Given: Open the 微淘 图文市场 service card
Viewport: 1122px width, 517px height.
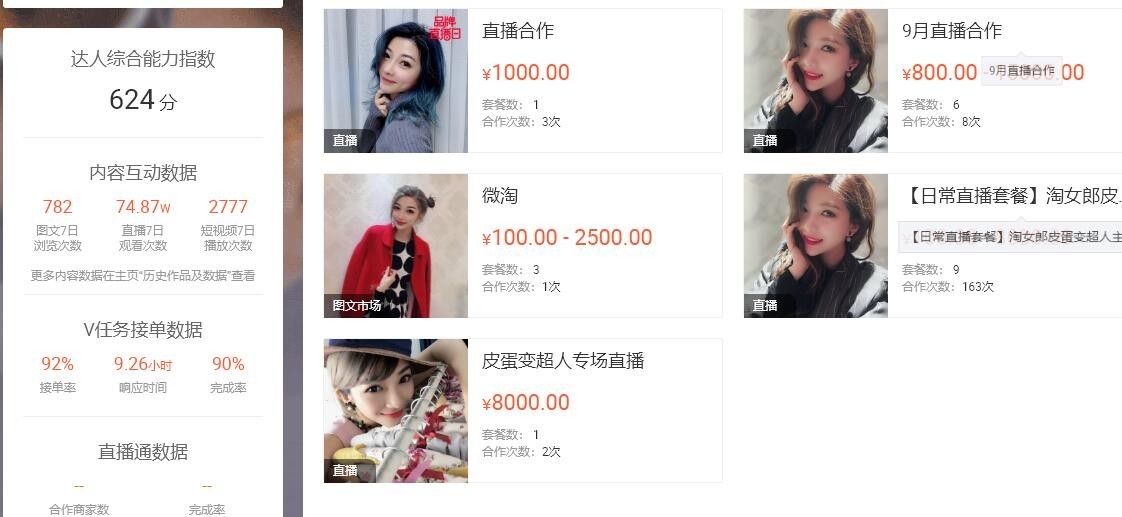Looking at the screenshot, I should [x=500, y=196].
